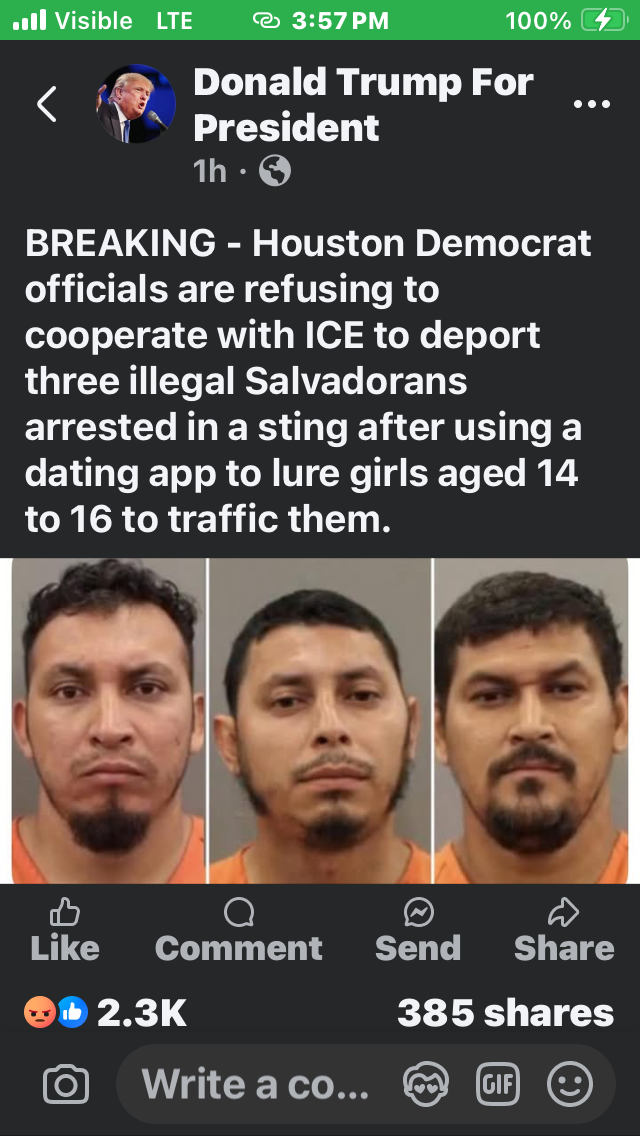Image resolution: width=640 pixels, height=1136 pixels.
Task: Open the GIF picker
Action: (x=497, y=1085)
